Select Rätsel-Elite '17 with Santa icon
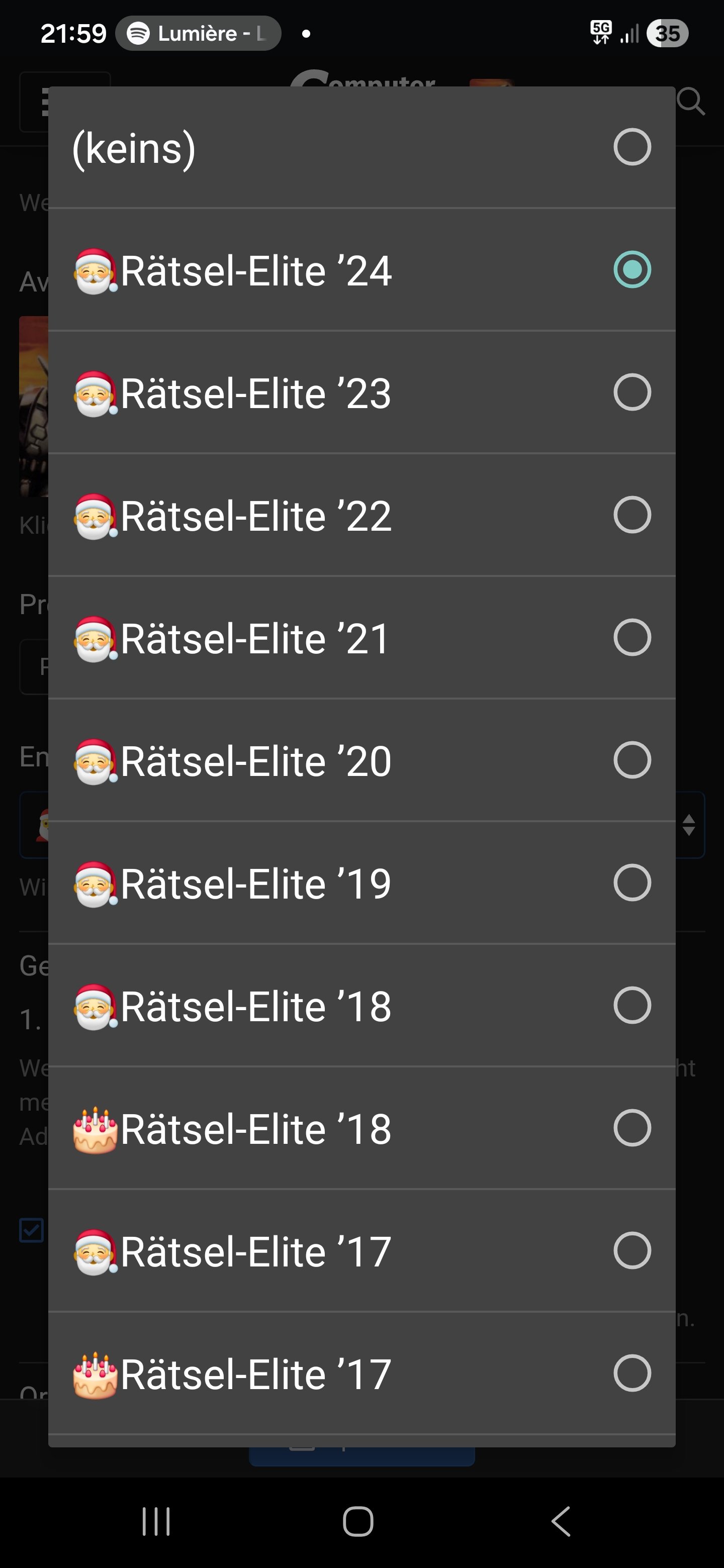 click(361, 1251)
